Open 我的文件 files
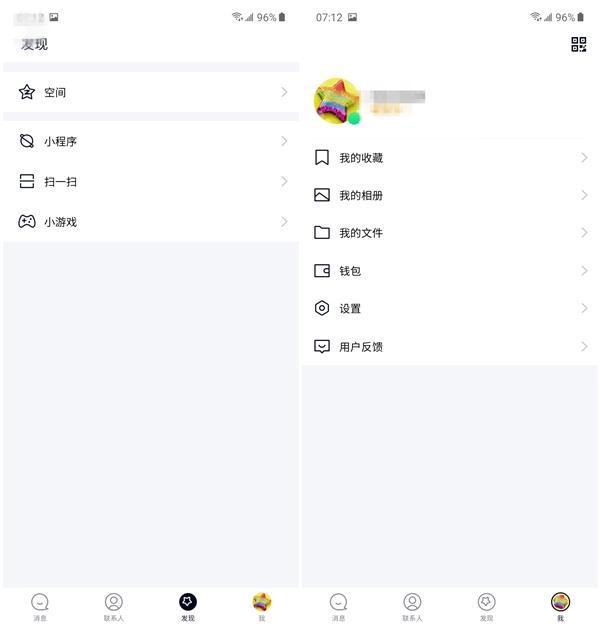600x630 pixels. point(450,233)
